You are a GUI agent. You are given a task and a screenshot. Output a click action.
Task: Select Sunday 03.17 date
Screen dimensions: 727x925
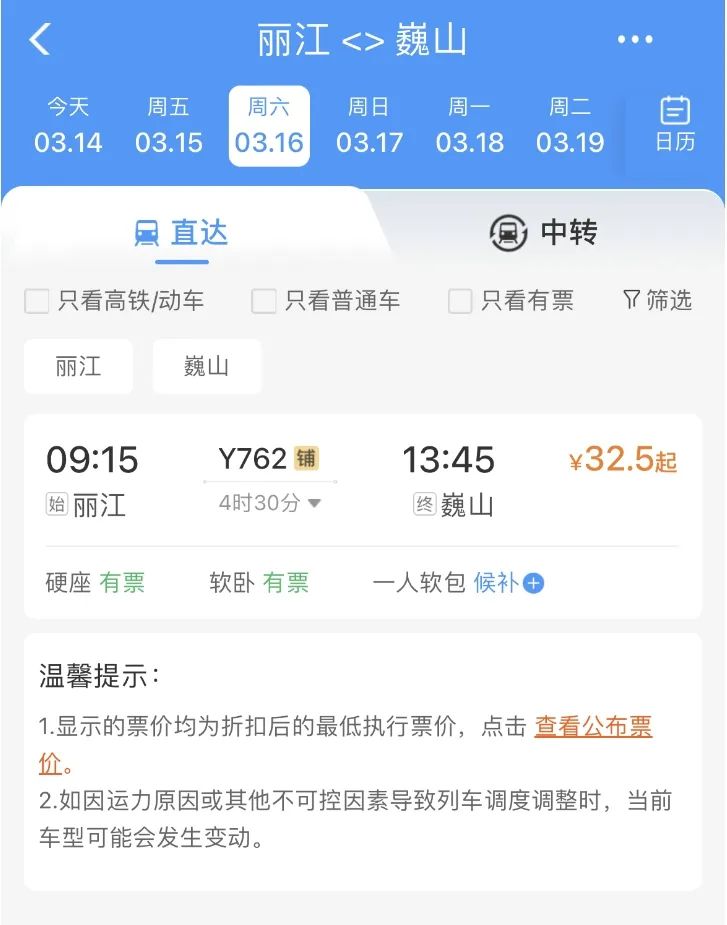(x=369, y=126)
